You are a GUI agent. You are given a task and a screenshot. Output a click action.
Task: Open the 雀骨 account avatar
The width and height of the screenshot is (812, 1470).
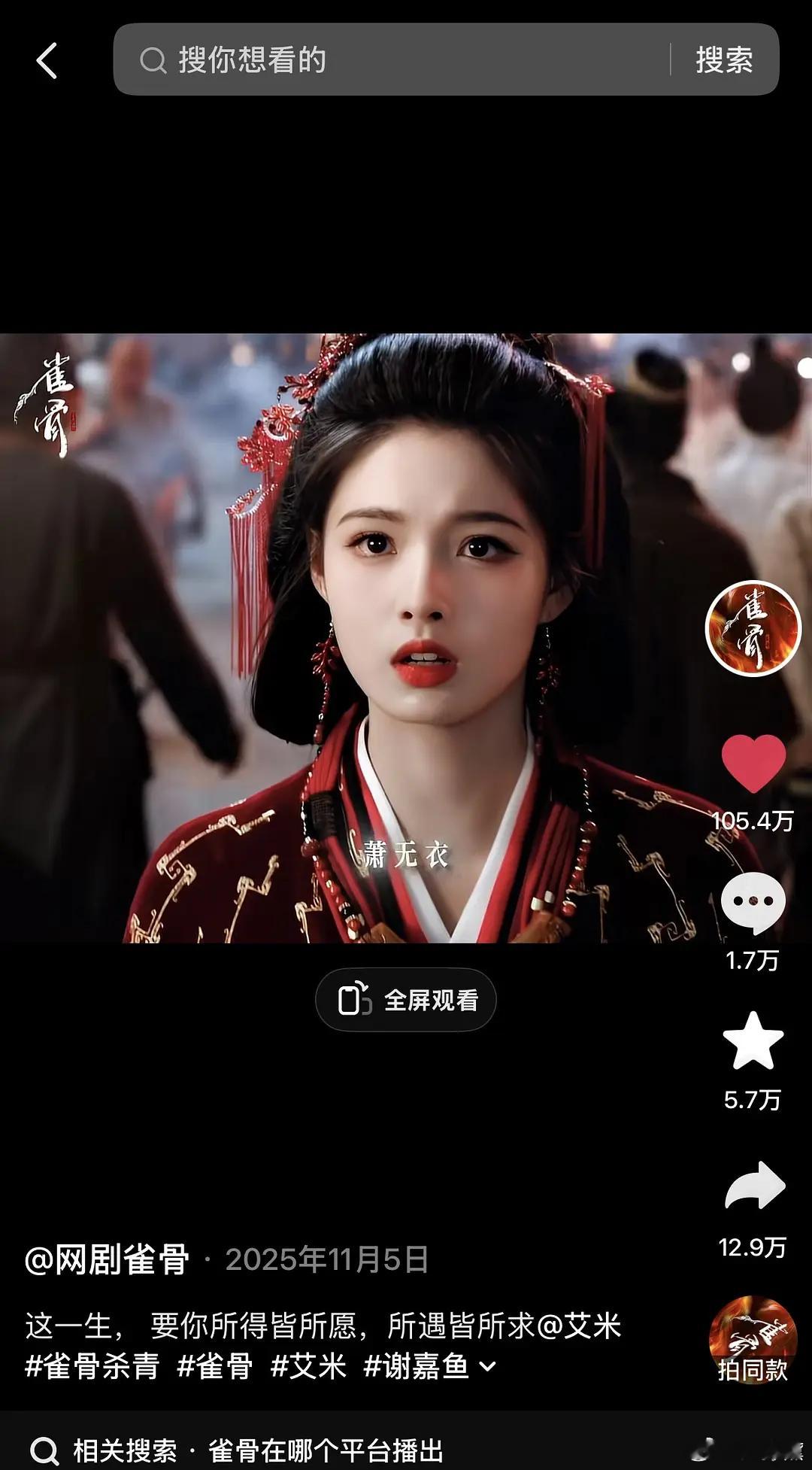click(753, 628)
